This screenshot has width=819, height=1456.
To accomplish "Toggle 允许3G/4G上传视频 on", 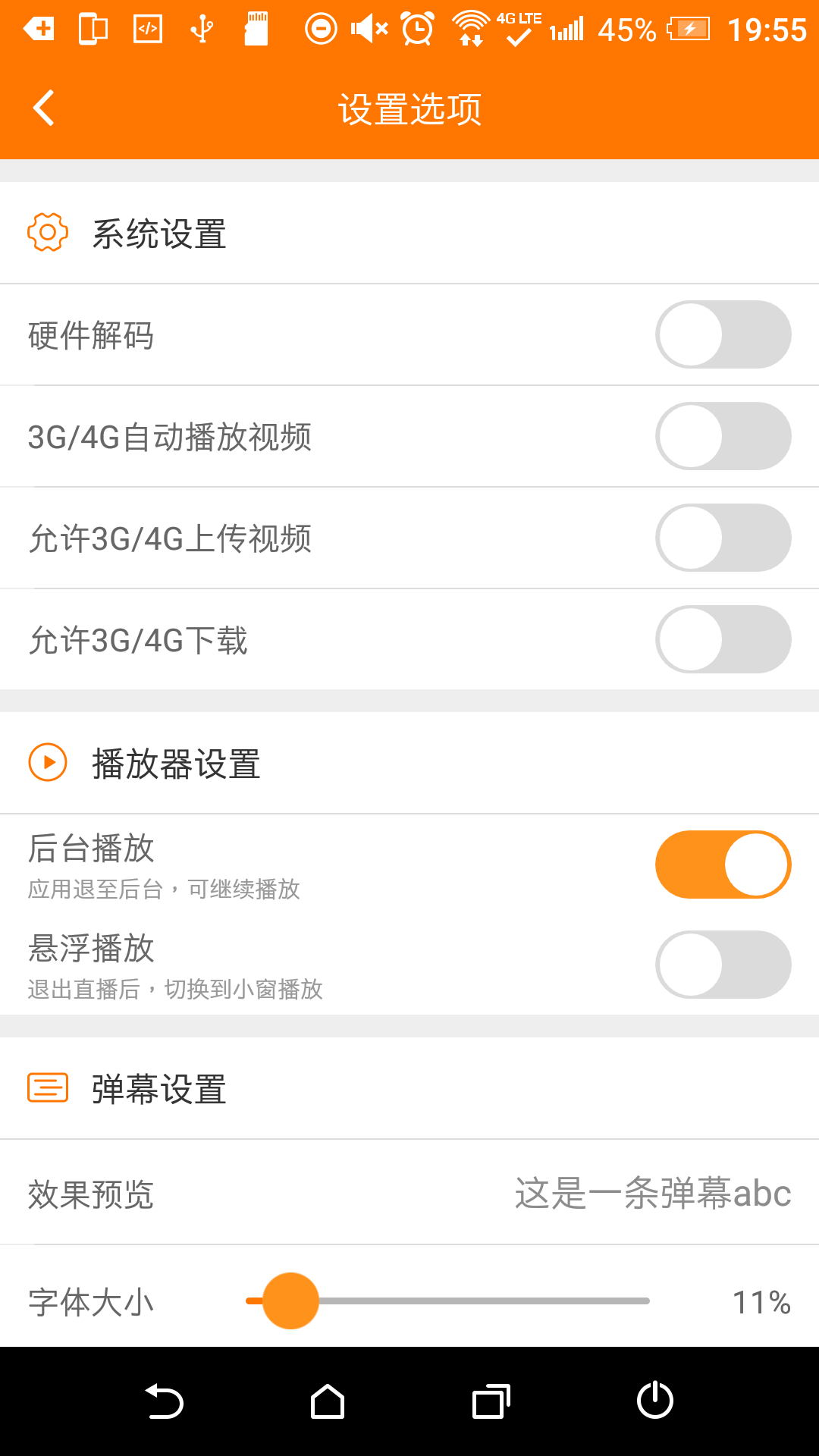I will pyautogui.click(x=723, y=538).
